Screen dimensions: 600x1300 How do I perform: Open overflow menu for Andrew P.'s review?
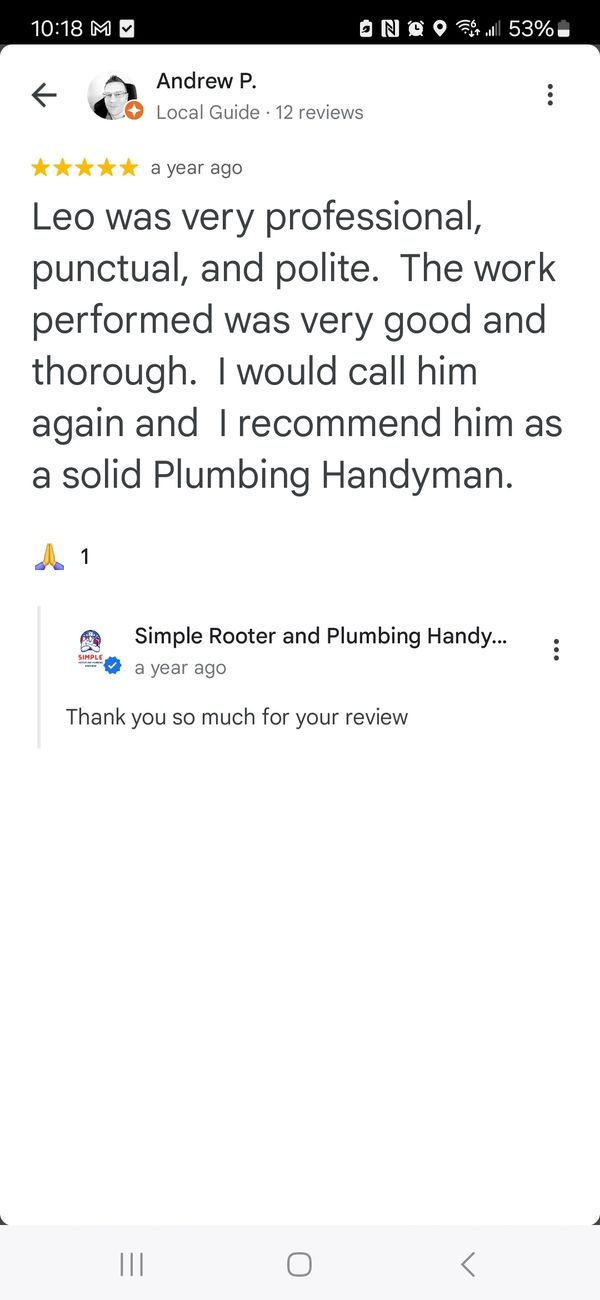549,95
